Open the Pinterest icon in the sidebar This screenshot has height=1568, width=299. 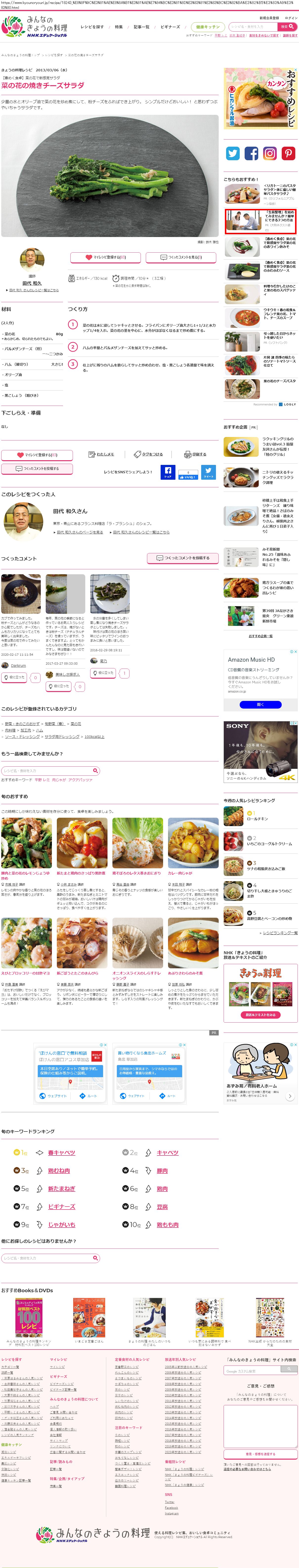288,153
